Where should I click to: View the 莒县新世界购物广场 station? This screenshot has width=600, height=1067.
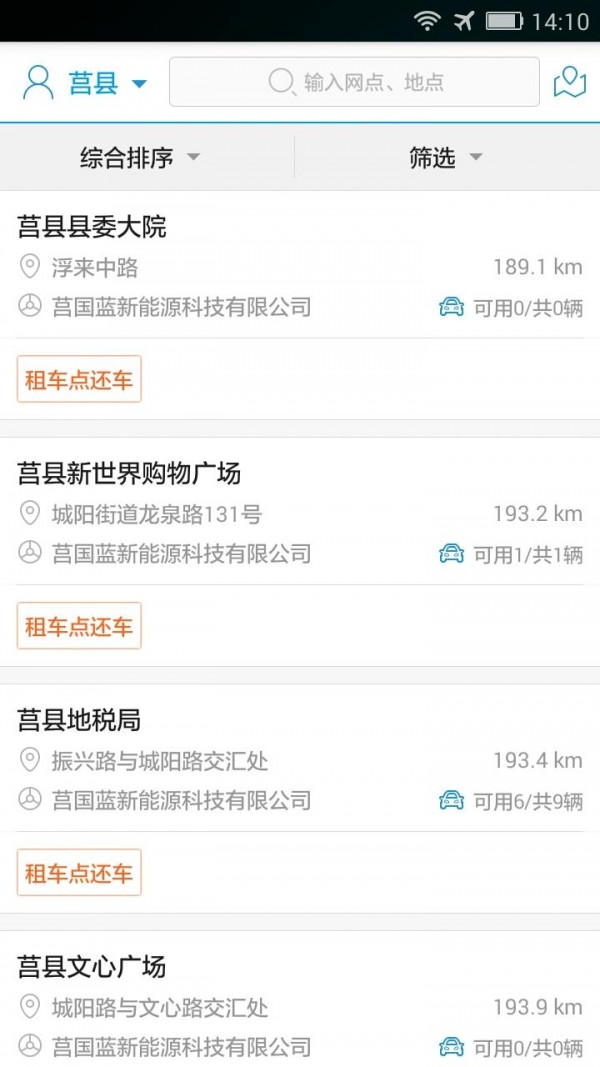point(129,474)
